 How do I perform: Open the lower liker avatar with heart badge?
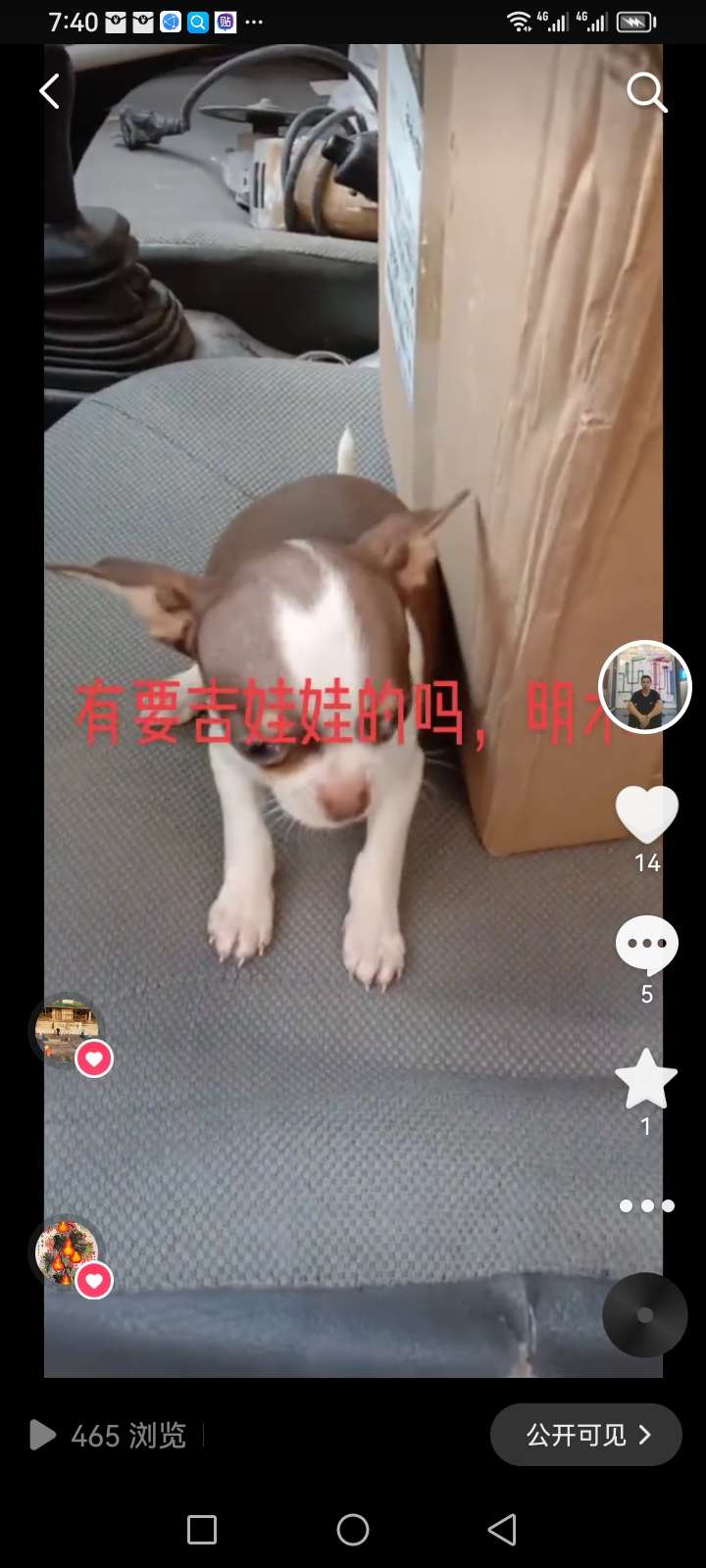[68, 1252]
